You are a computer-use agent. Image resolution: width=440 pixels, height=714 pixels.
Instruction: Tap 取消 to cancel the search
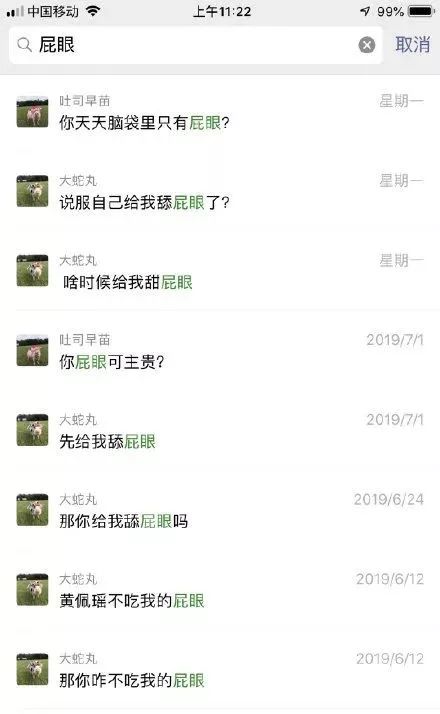click(413, 45)
